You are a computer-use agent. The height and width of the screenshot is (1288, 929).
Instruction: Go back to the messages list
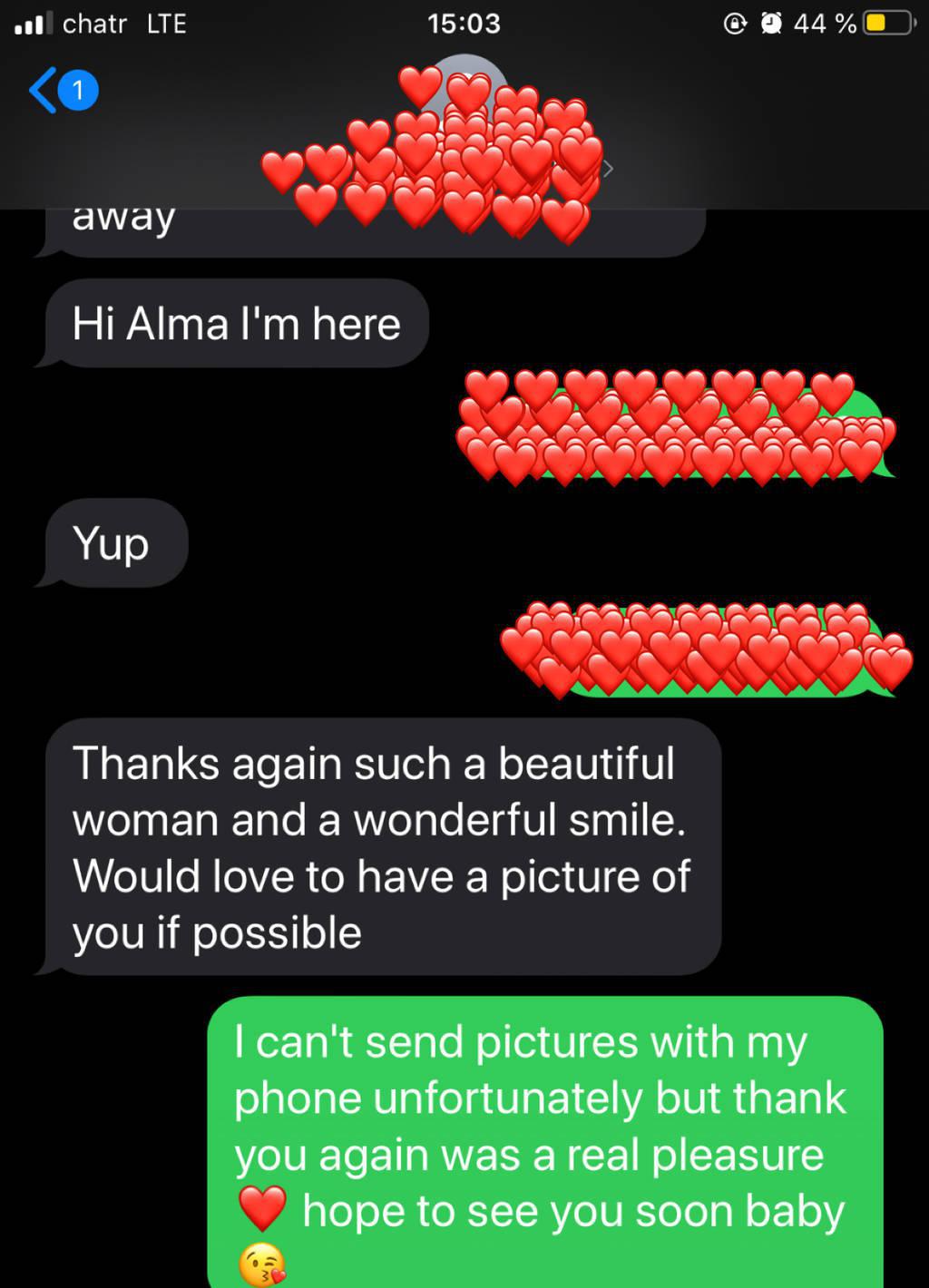pyautogui.click(x=60, y=91)
